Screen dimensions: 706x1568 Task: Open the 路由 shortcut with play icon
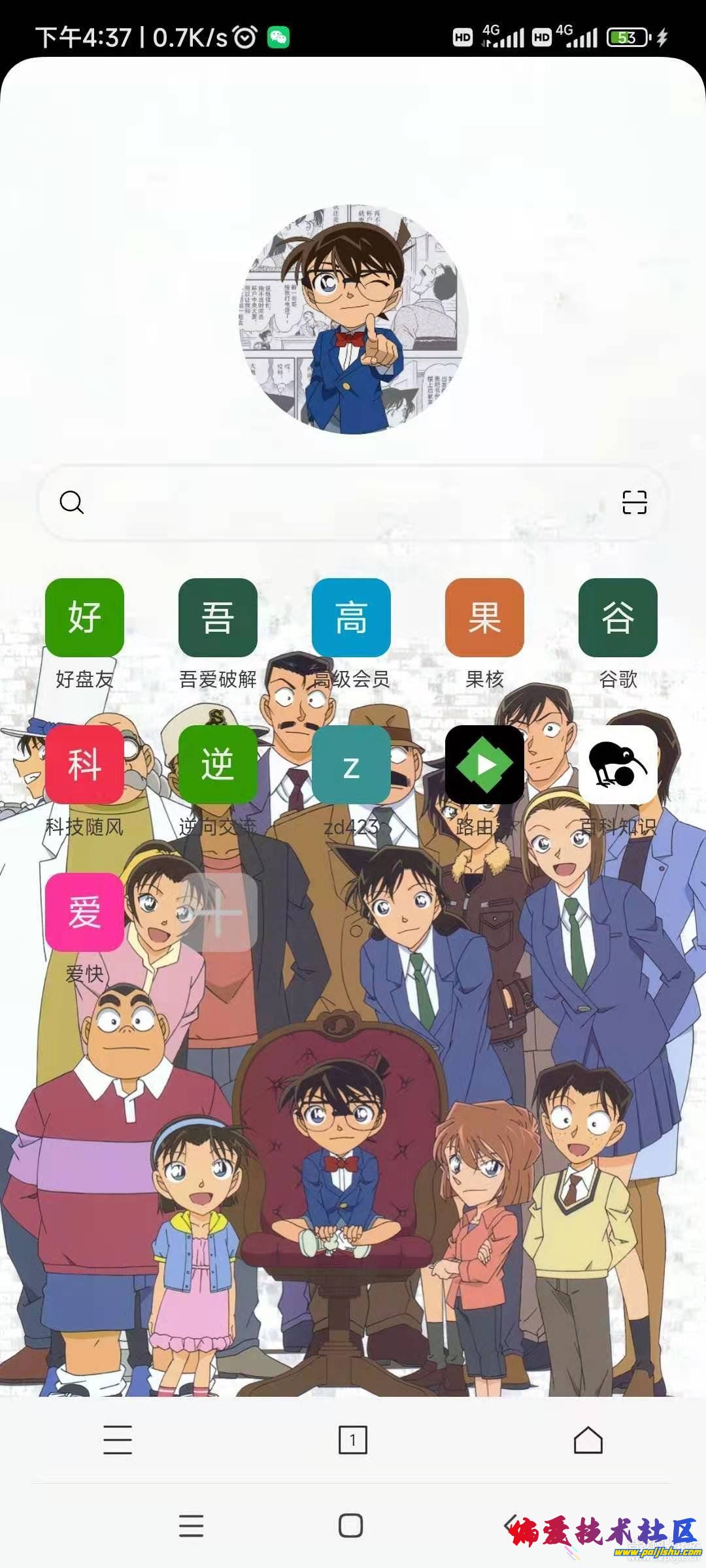(x=484, y=764)
